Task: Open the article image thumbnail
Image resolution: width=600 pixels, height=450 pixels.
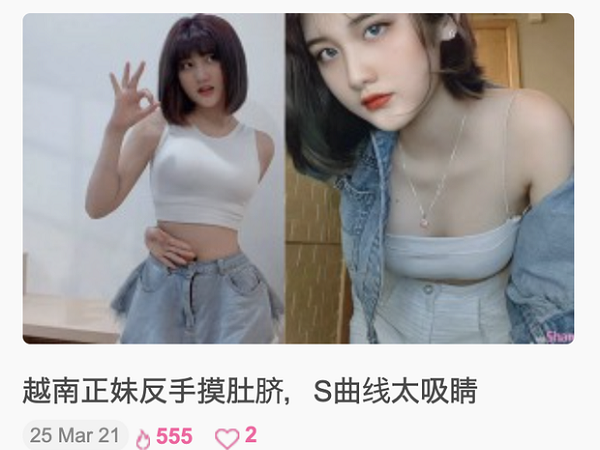Action: point(298,178)
